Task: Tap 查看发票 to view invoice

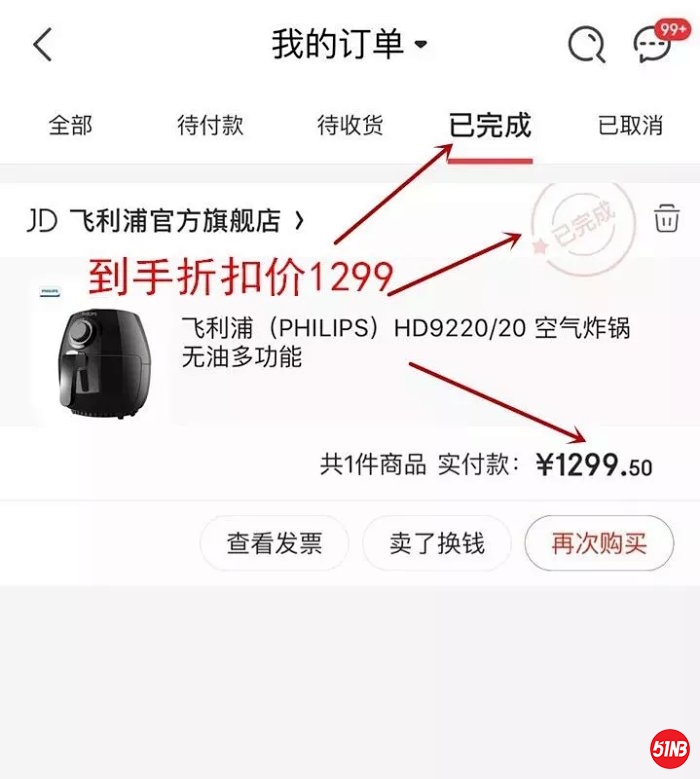Action: (275, 544)
